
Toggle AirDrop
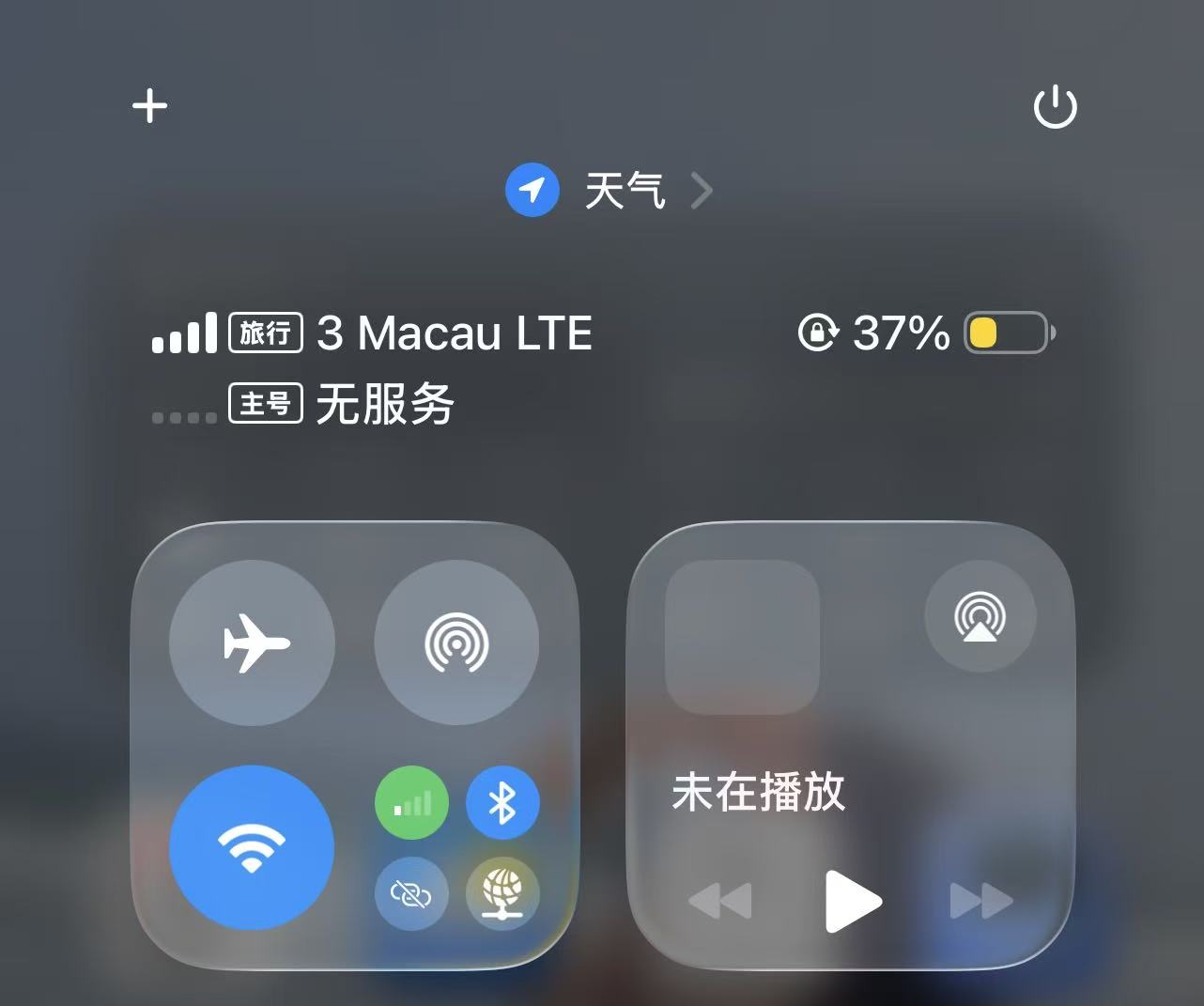coord(456,643)
